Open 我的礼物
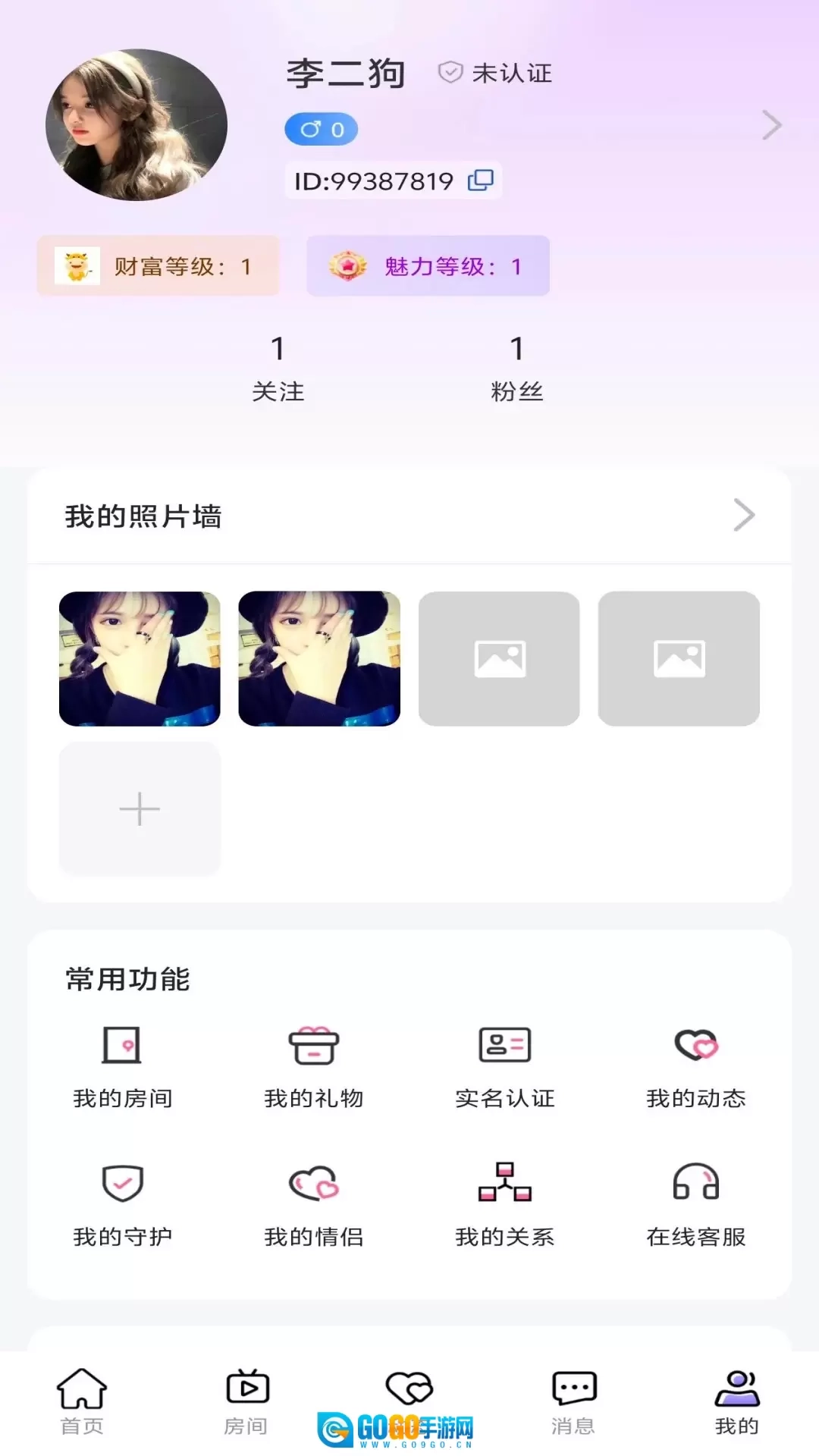This screenshot has height=1456, width=819. click(314, 1065)
